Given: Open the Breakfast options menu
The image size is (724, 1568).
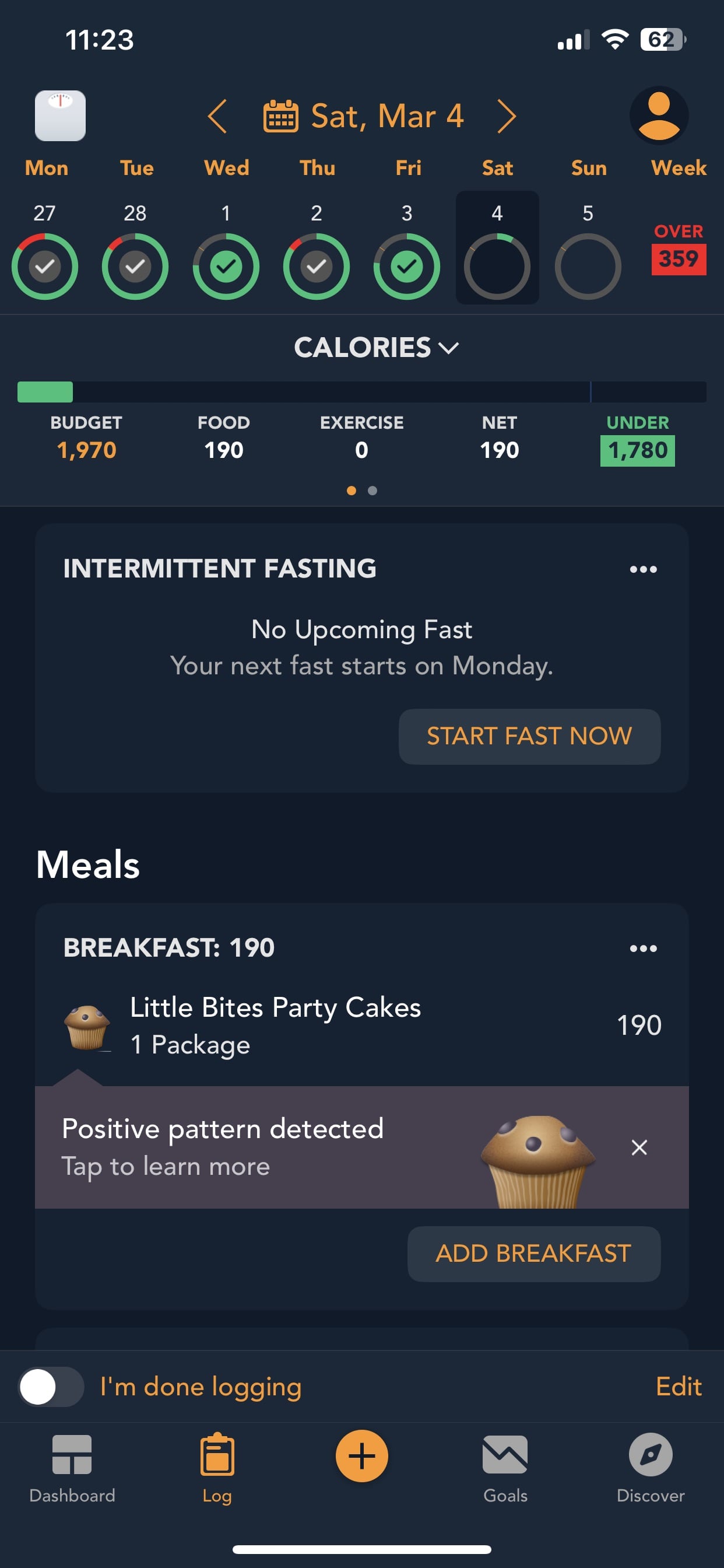Looking at the screenshot, I should [x=643, y=949].
